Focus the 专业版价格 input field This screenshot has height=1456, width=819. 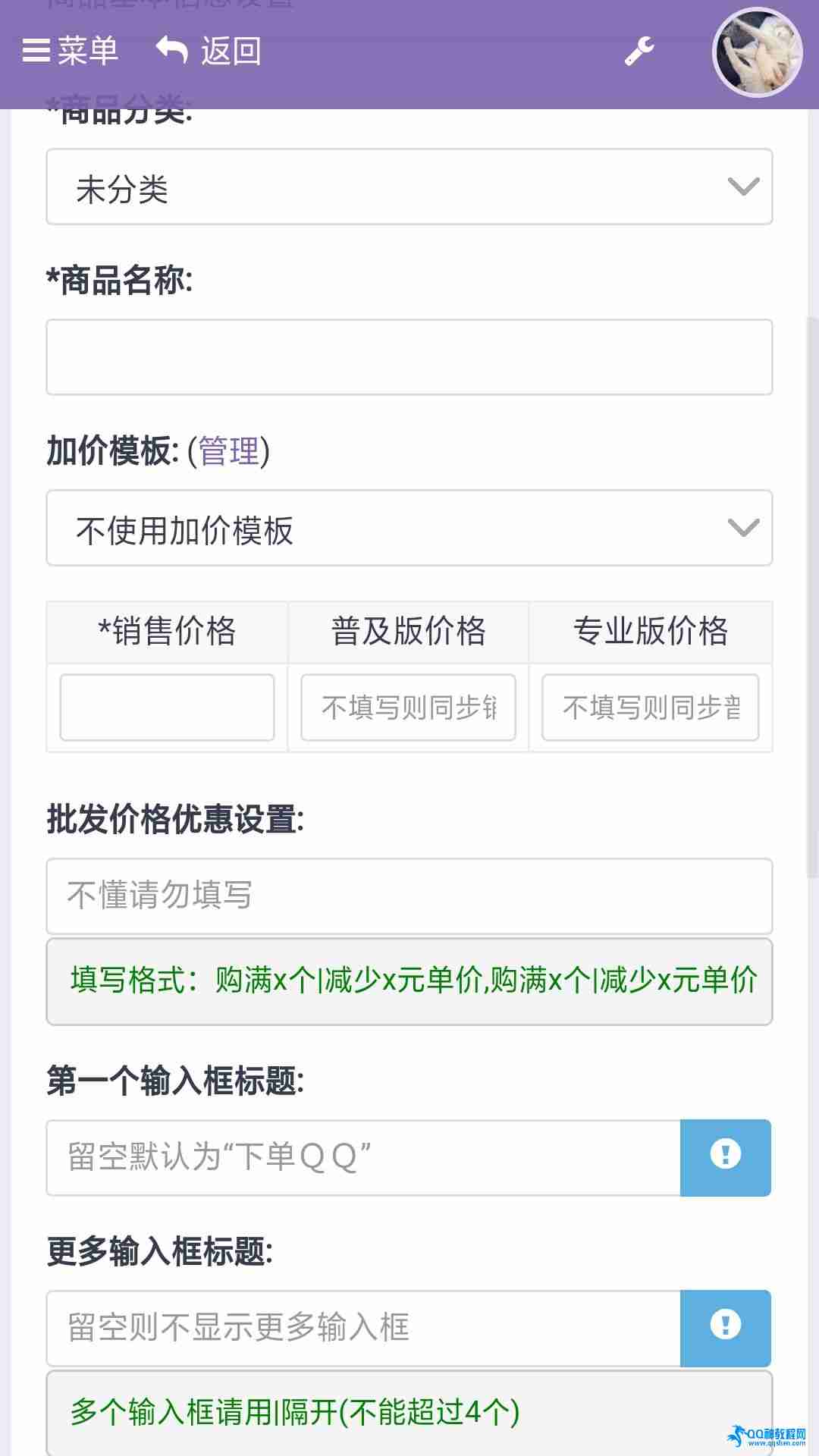[x=650, y=708]
